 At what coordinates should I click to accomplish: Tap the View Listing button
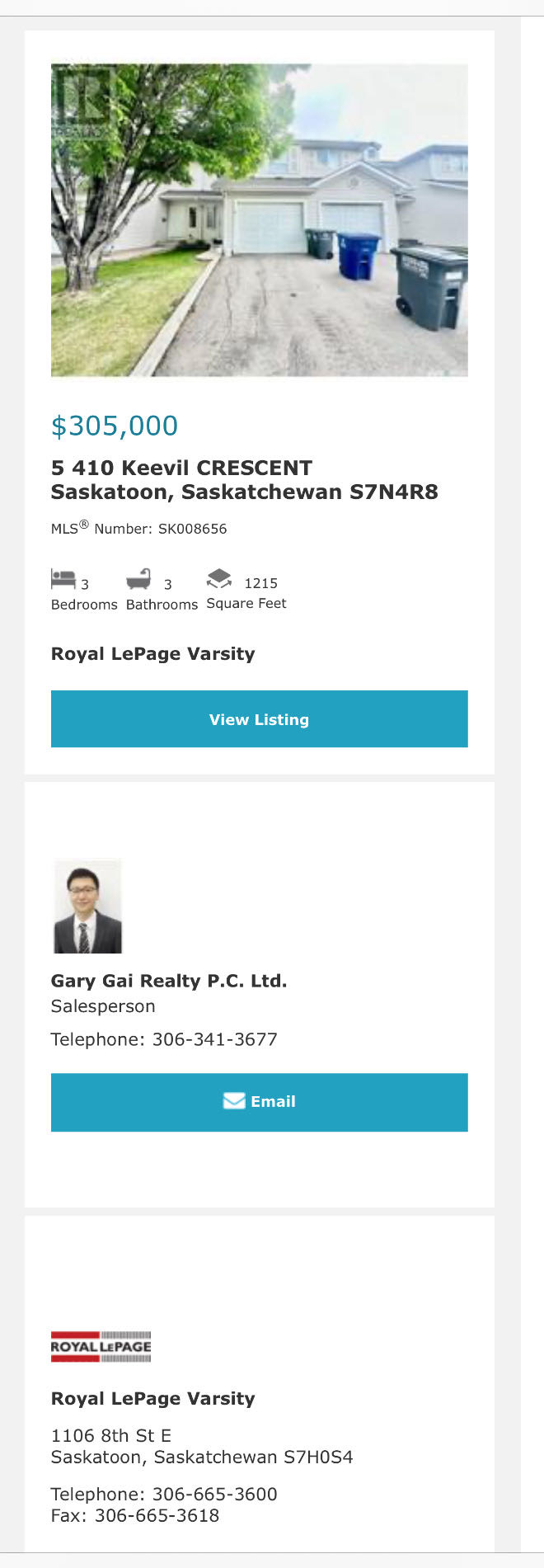pyautogui.click(x=259, y=718)
